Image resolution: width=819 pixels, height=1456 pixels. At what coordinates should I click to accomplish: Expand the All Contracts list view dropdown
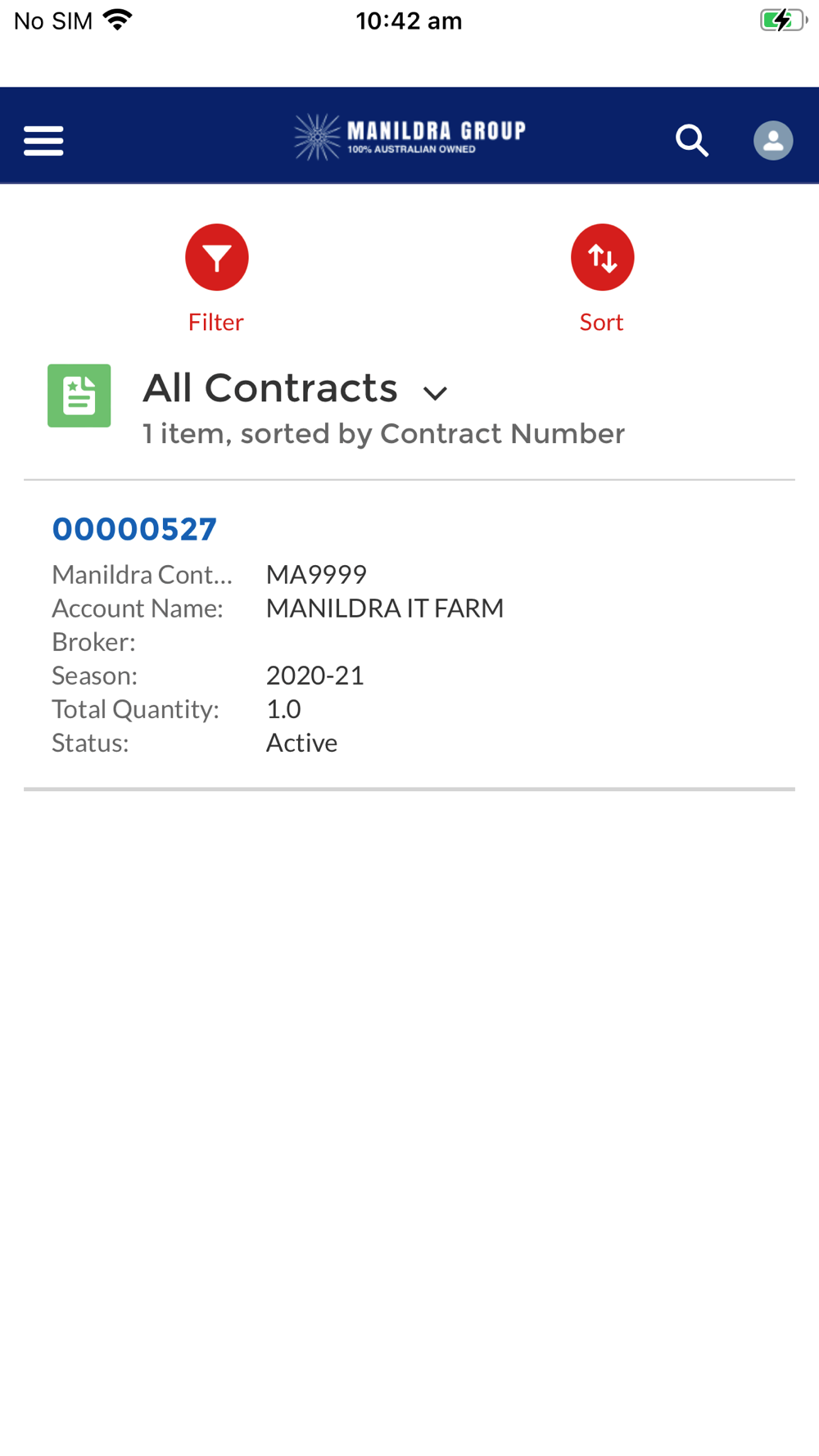[x=435, y=394]
